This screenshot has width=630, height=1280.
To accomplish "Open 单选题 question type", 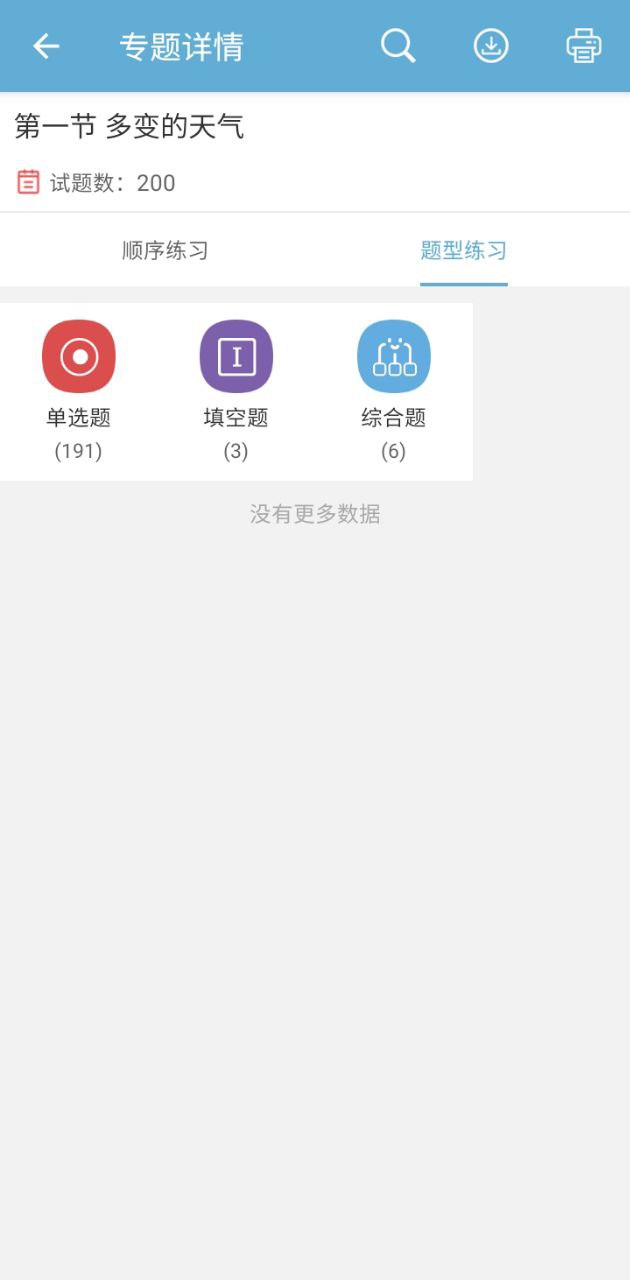I will (x=79, y=391).
